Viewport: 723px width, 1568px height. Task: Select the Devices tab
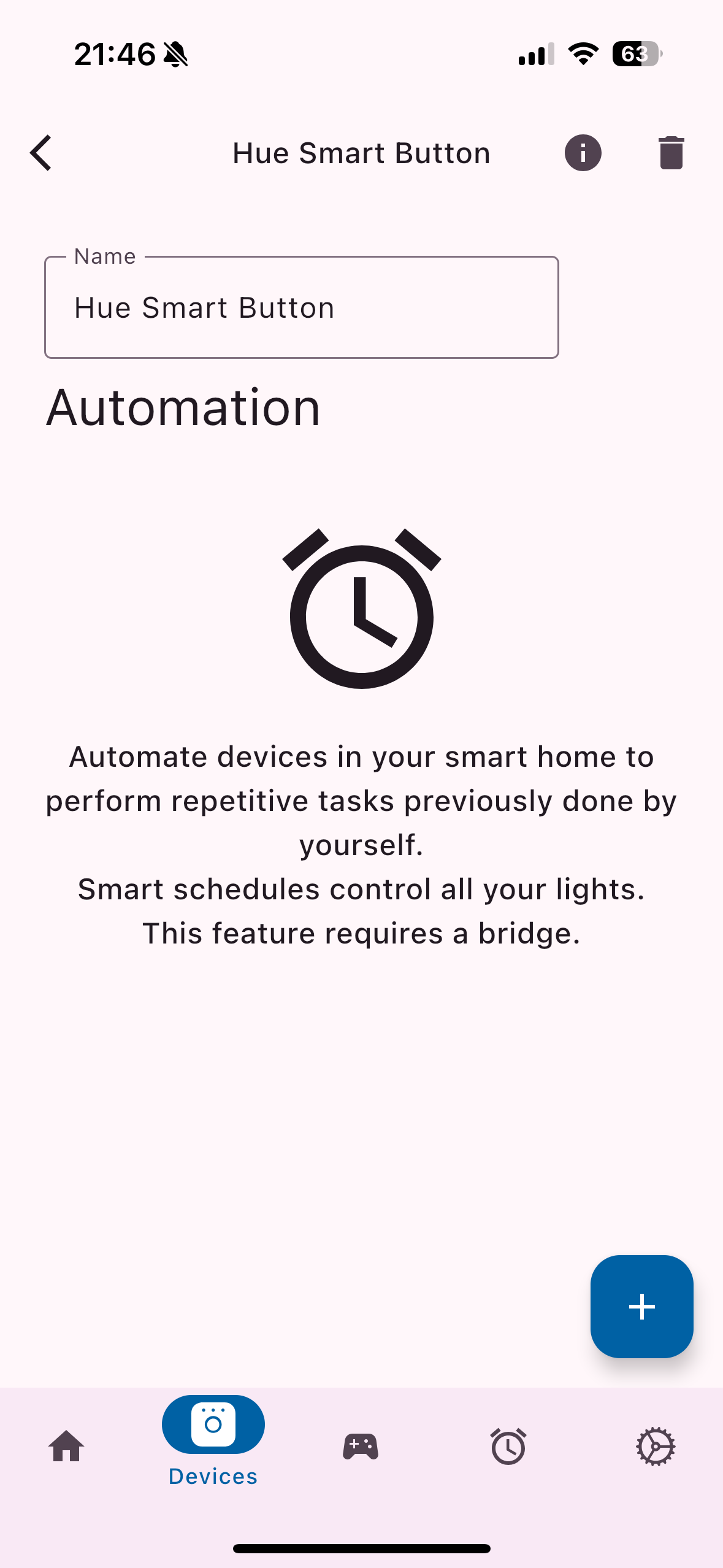[213, 1441]
